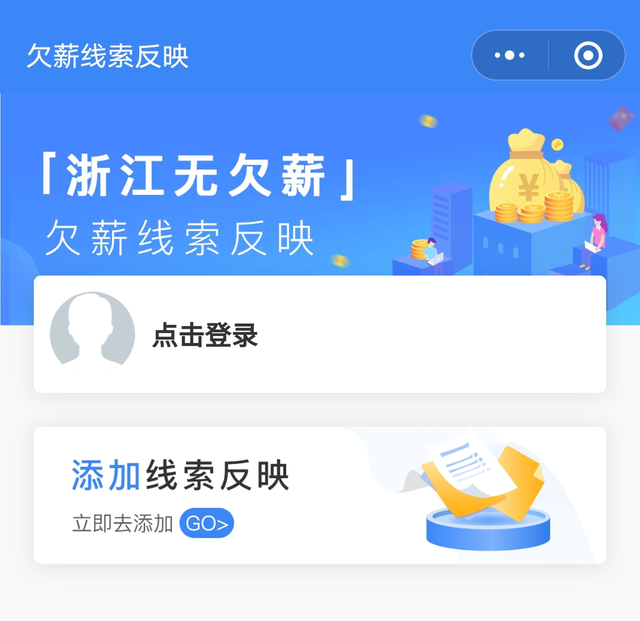Open the mini program more-options menu
This screenshot has height=621, width=640.
[510, 56]
